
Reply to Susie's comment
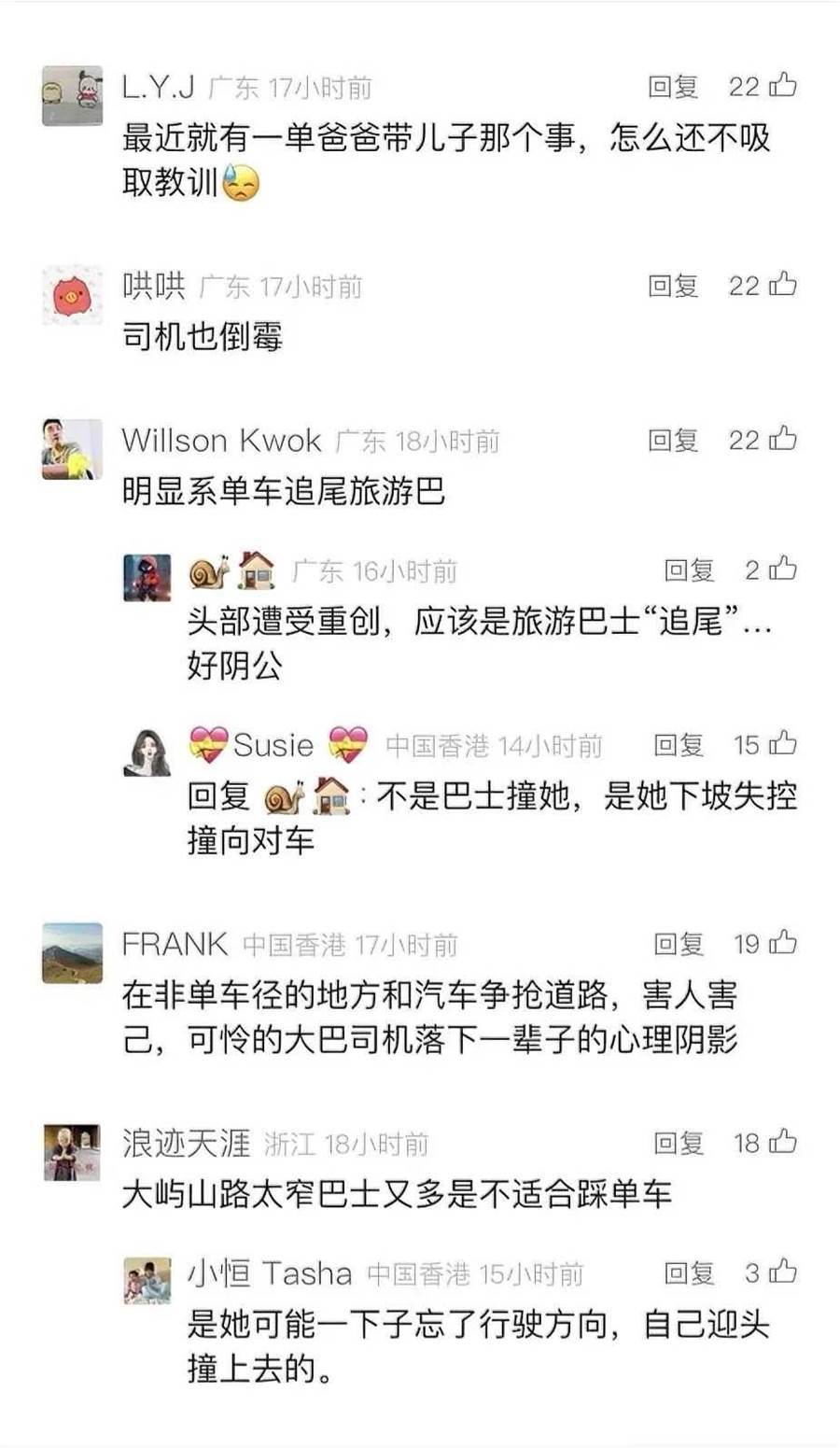[x=679, y=745]
